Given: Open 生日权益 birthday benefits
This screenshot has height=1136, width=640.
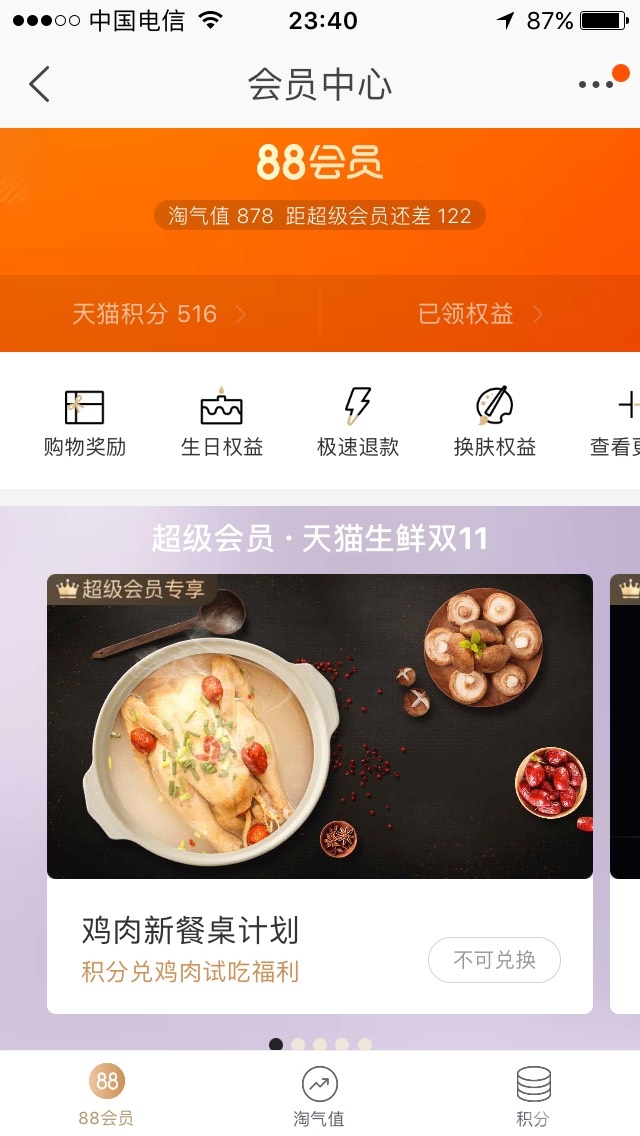Looking at the screenshot, I should (222, 423).
